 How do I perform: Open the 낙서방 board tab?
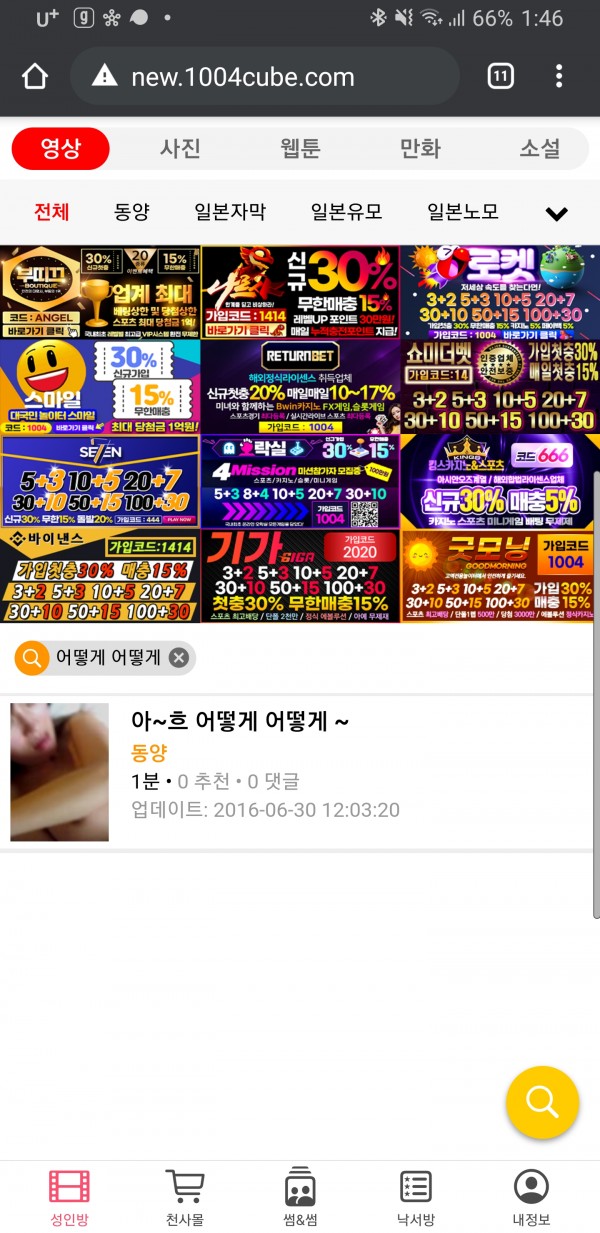coord(415,1198)
